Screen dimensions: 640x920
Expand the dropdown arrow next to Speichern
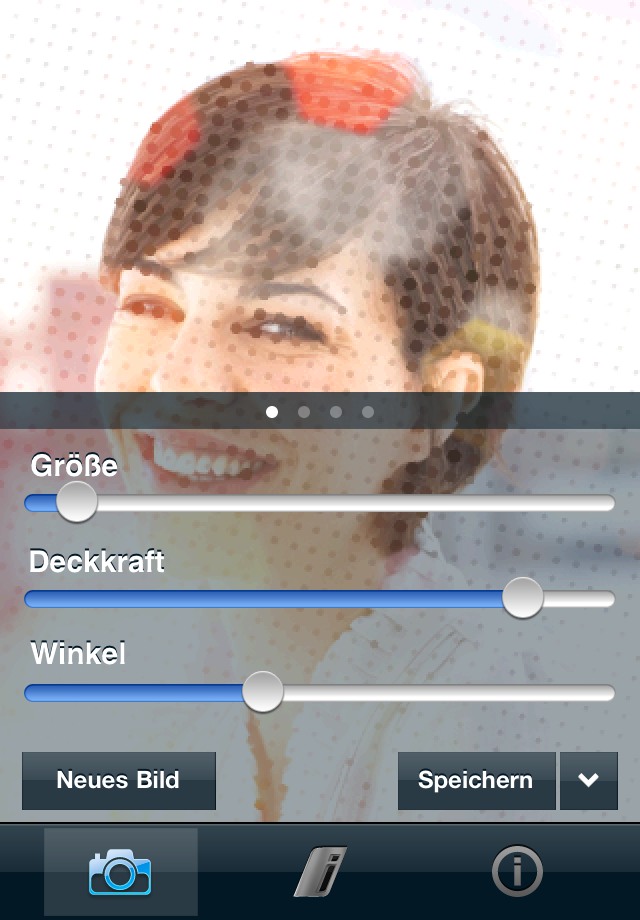pyautogui.click(x=588, y=780)
